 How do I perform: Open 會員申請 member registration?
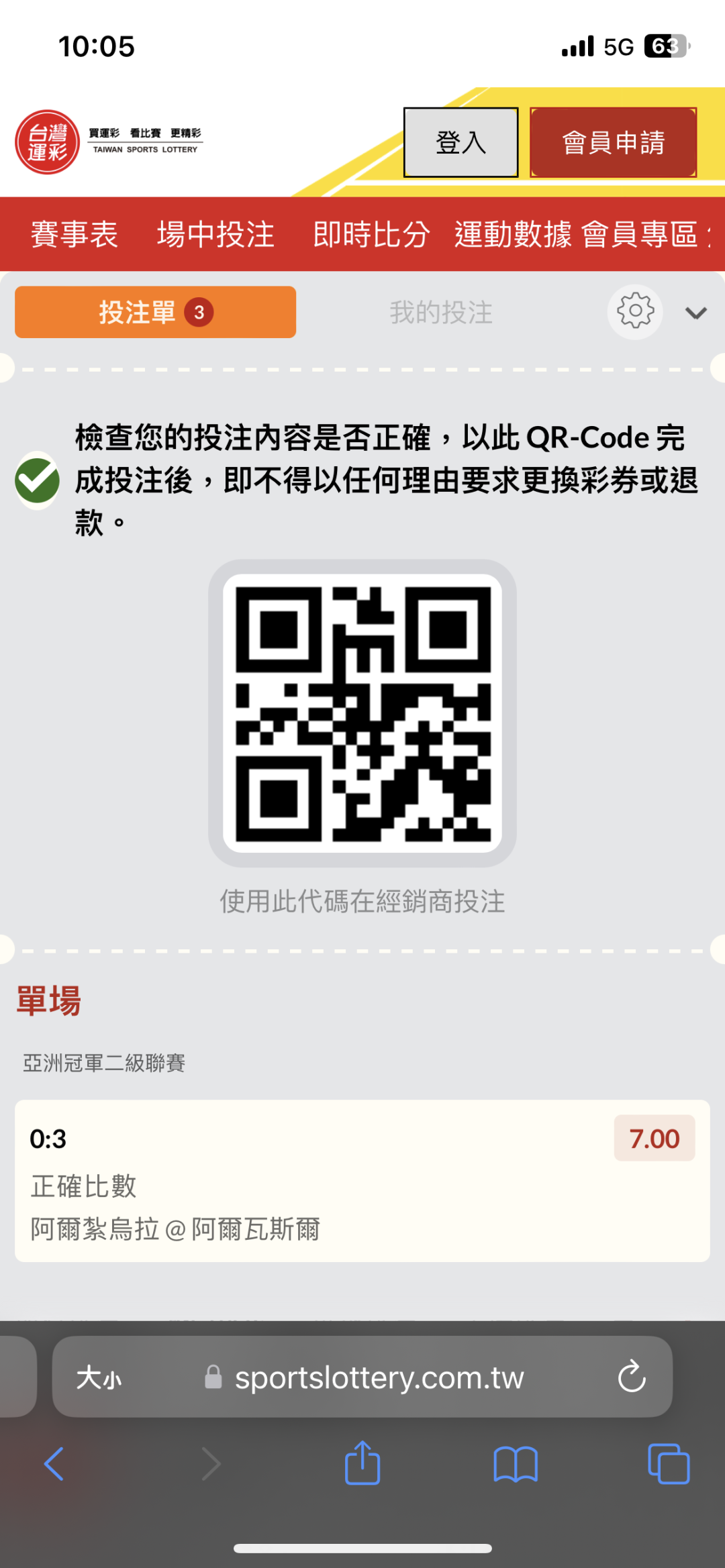click(x=613, y=142)
